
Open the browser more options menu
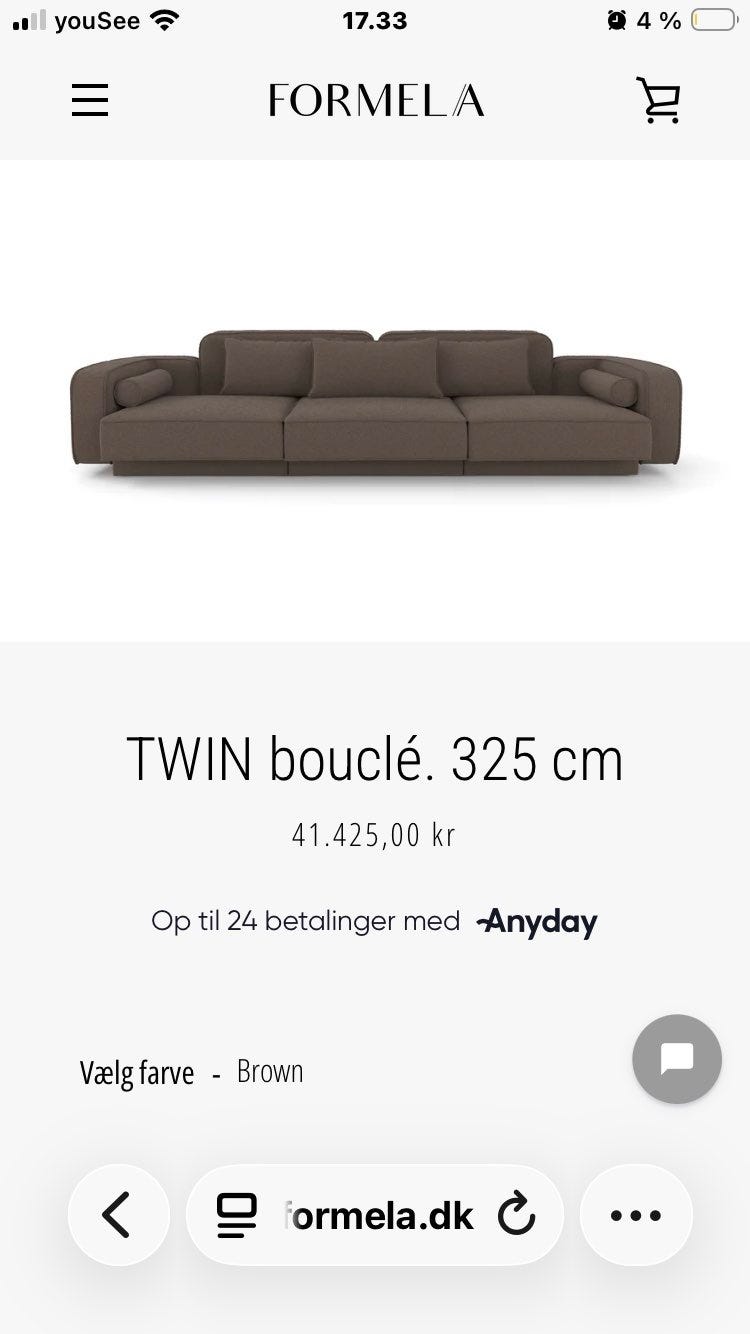click(x=636, y=1215)
